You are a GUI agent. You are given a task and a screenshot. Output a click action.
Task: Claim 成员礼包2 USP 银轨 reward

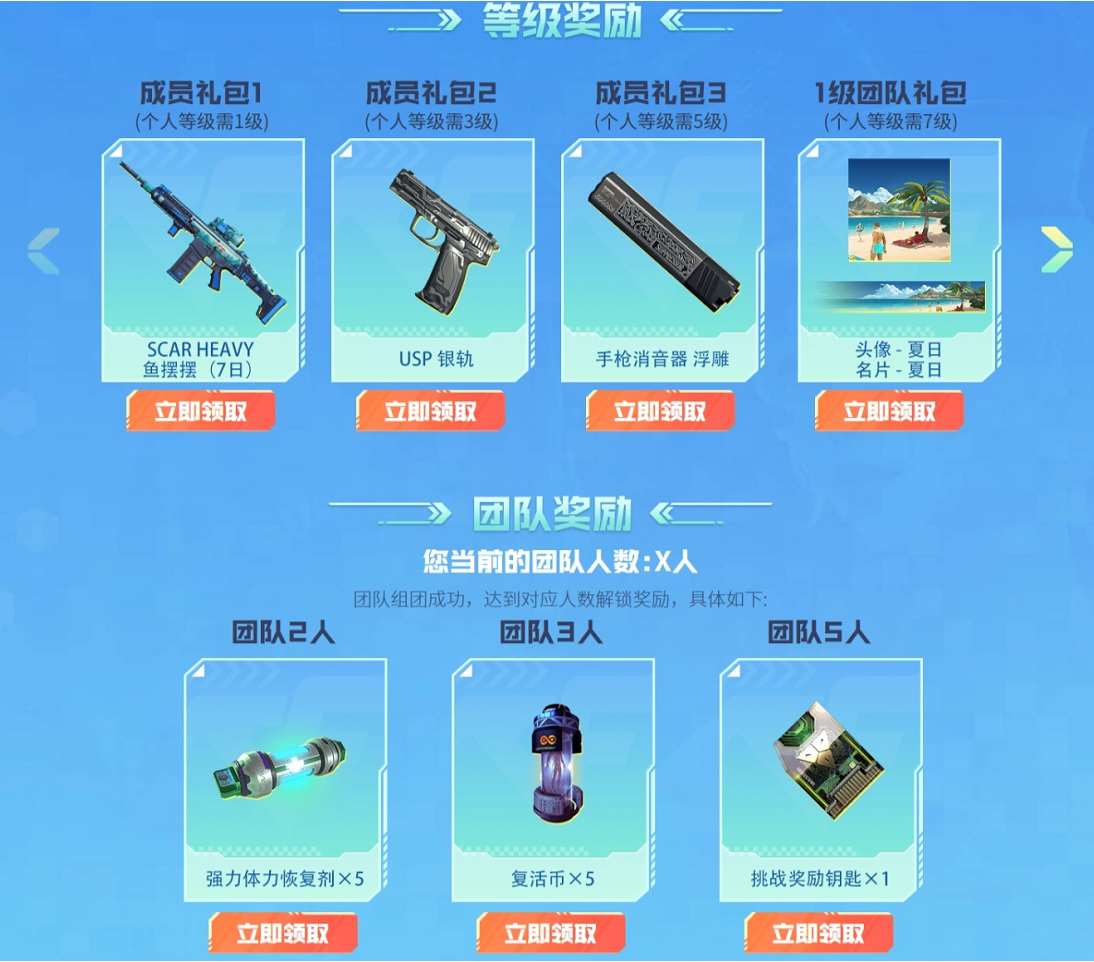pos(431,411)
